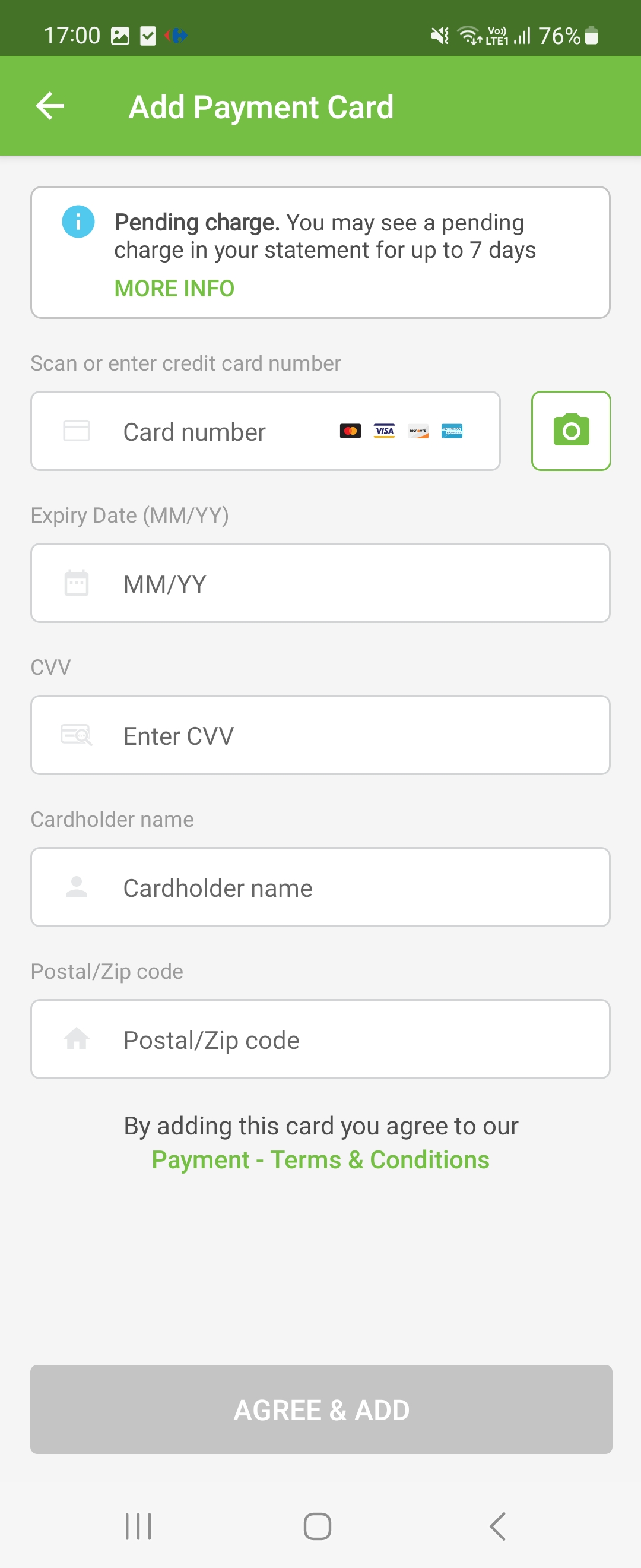641x1568 pixels.
Task: Tap the Mastercard logo in card number field
Action: 350,431
